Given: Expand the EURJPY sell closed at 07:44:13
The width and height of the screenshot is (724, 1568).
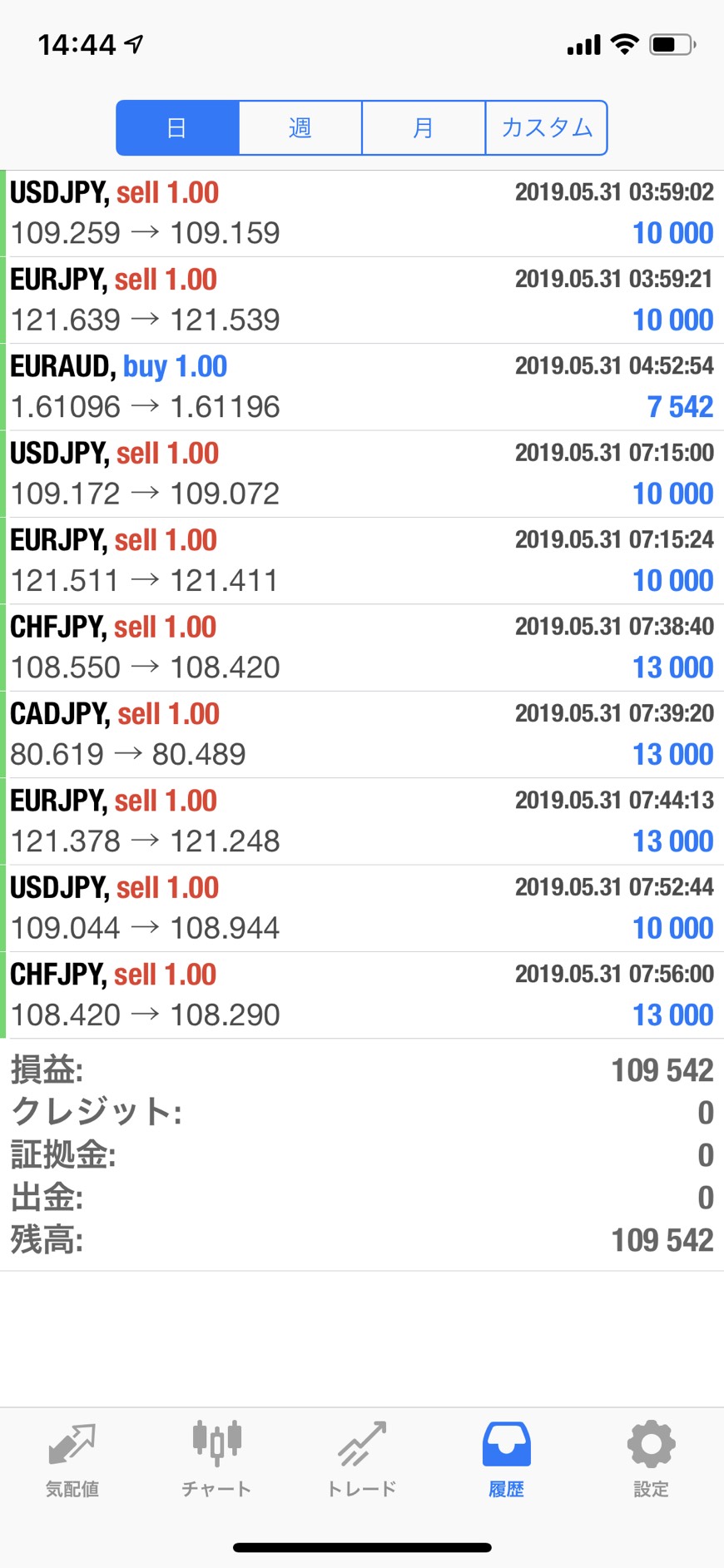Looking at the screenshot, I should pos(362,821).
